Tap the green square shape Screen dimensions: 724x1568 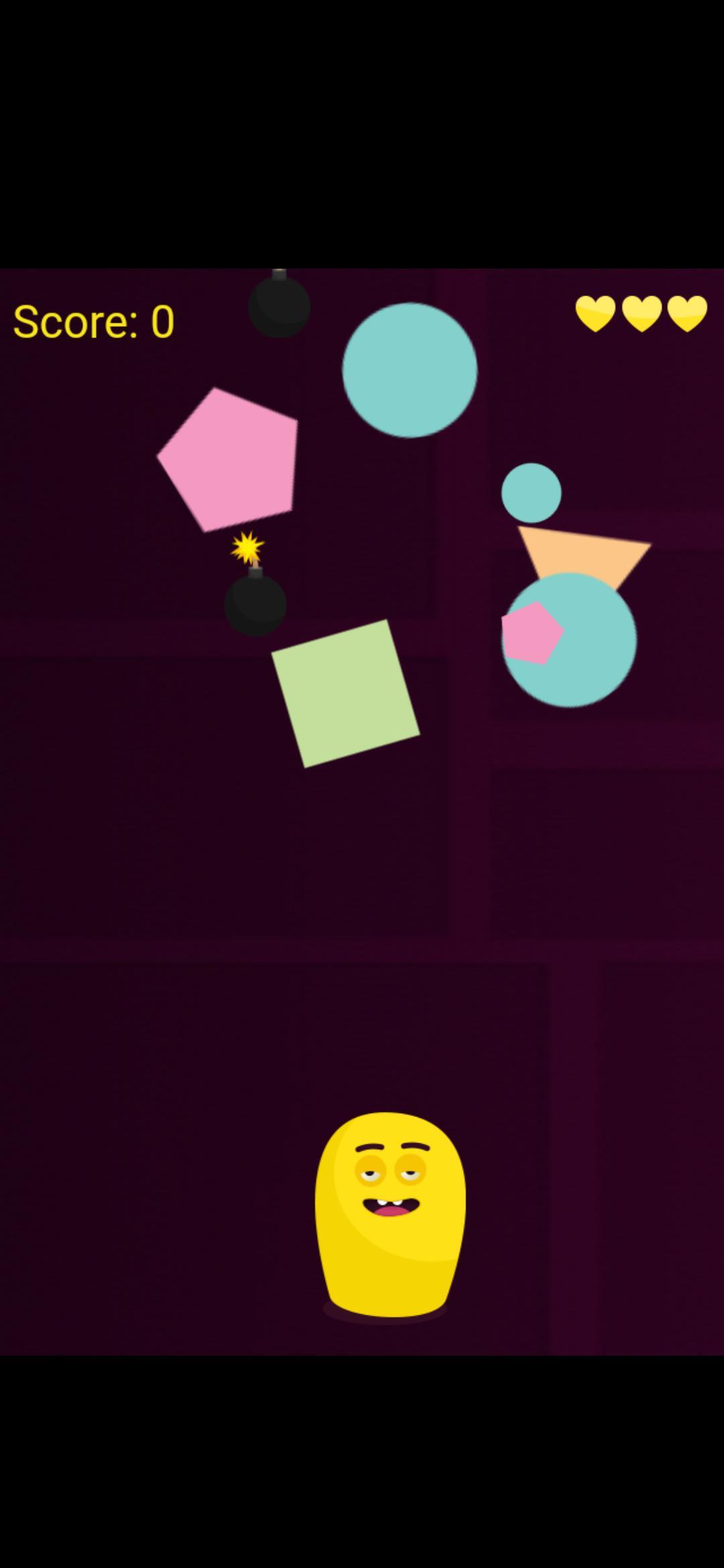[x=345, y=694]
